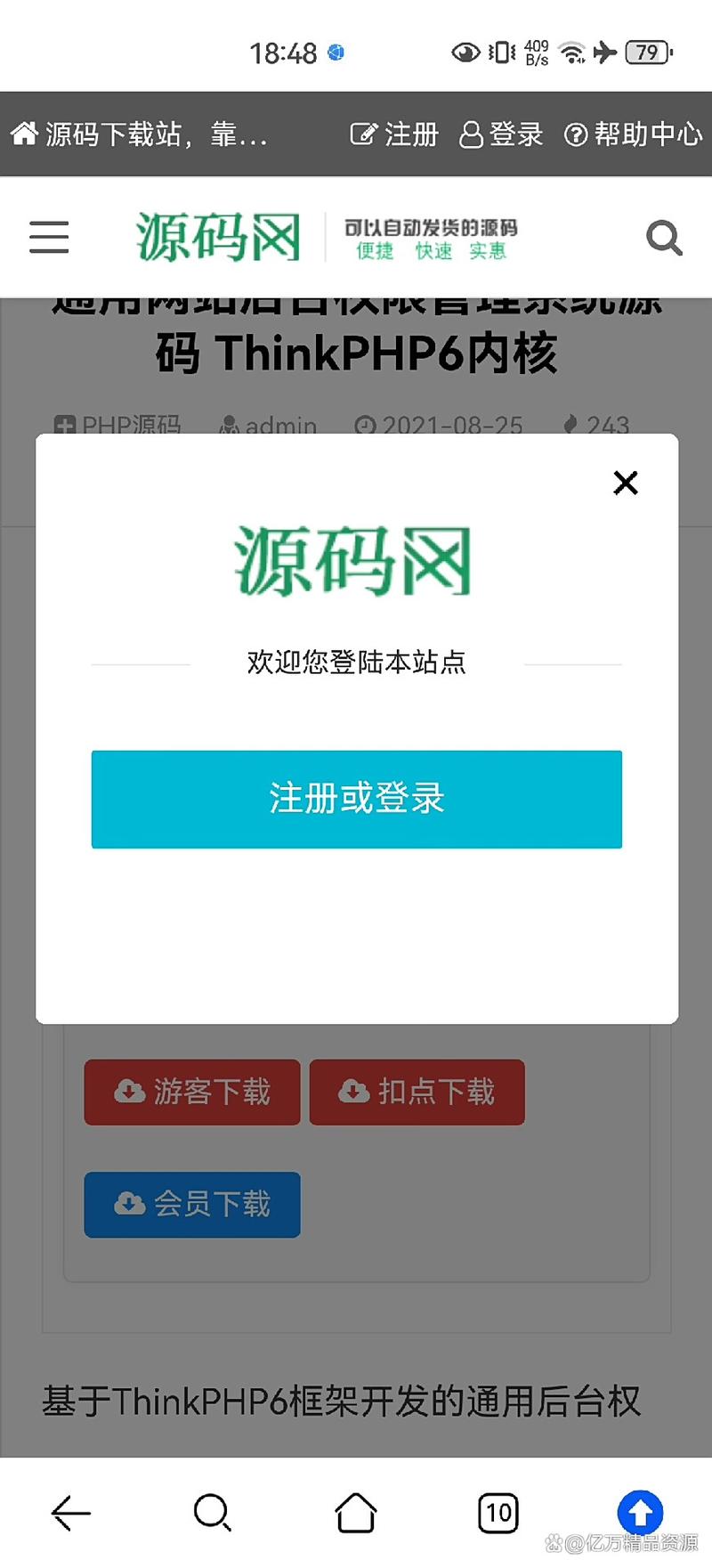Tap the browser back arrow
712x1568 pixels.
[70, 1512]
